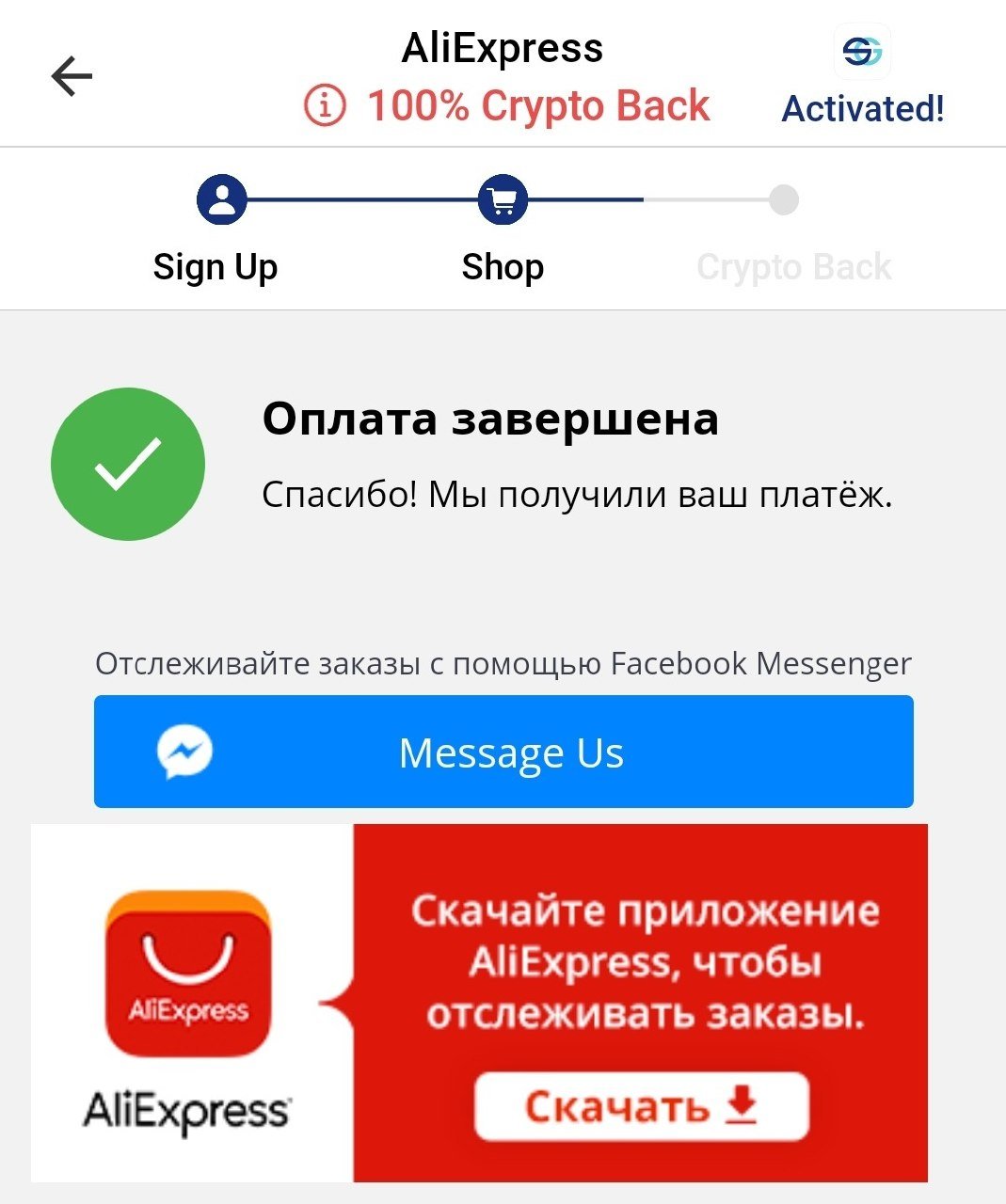The height and width of the screenshot is (1204, 1006).
Task: Tap Скачать to download the AliExpress app
Action: pyautogui.click(x=642, y=1106)
